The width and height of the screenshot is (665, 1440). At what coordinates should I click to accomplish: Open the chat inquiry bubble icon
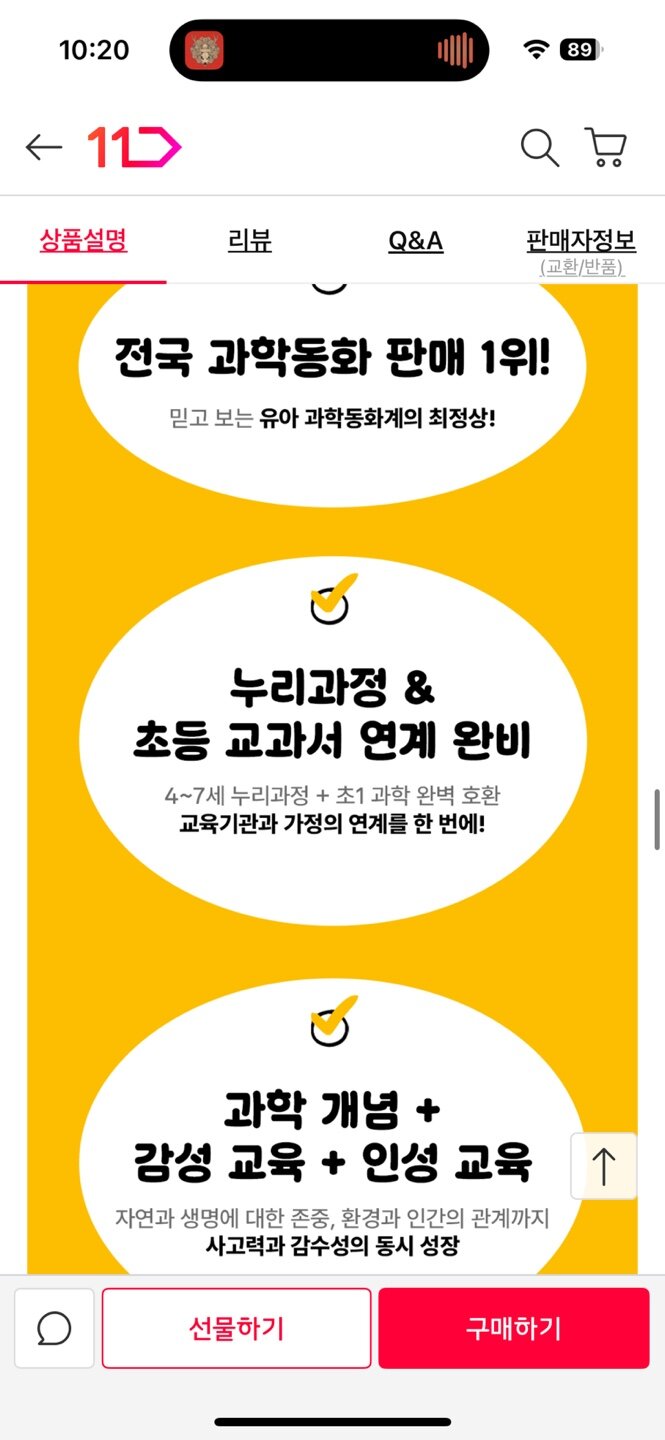[54, 1328]
